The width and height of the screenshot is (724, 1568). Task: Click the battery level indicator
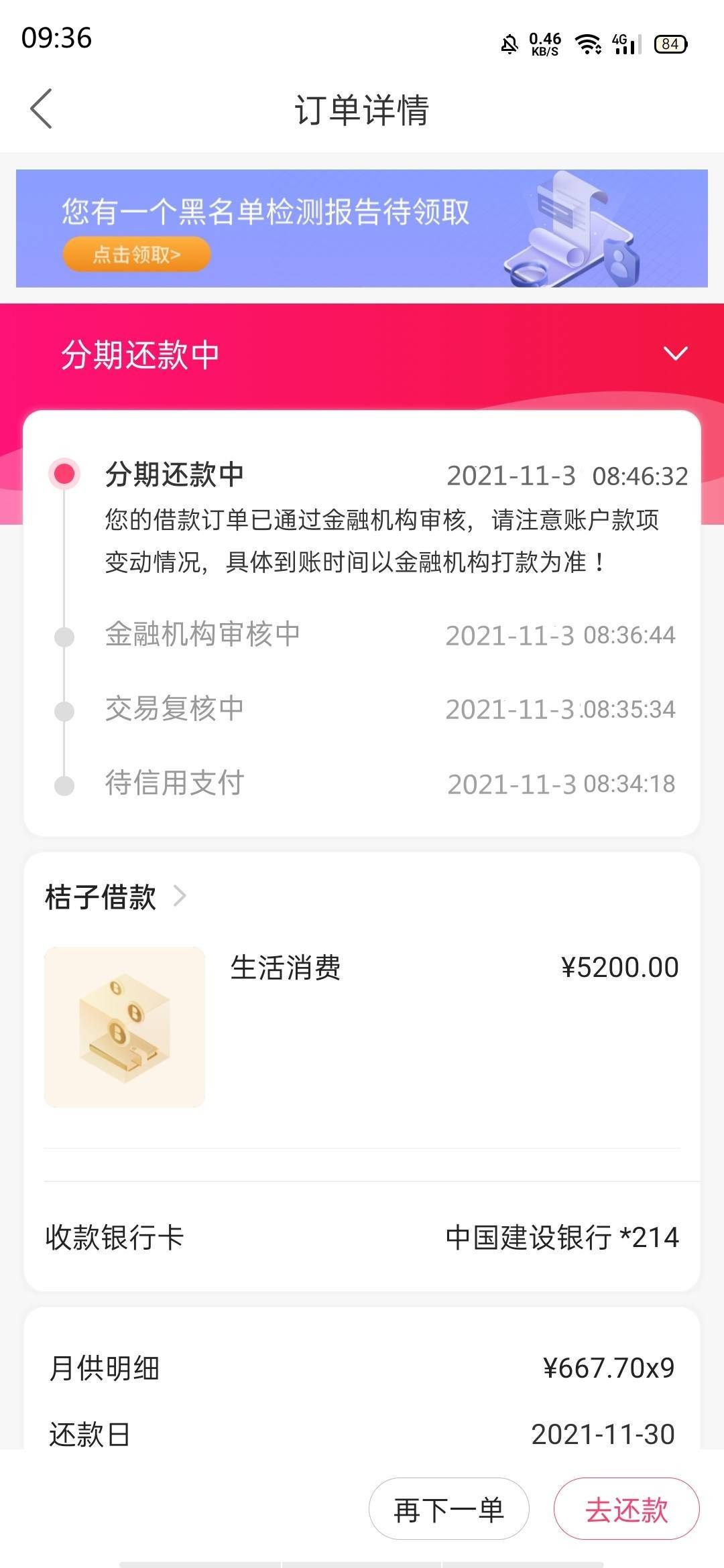(x=670, y=44)
